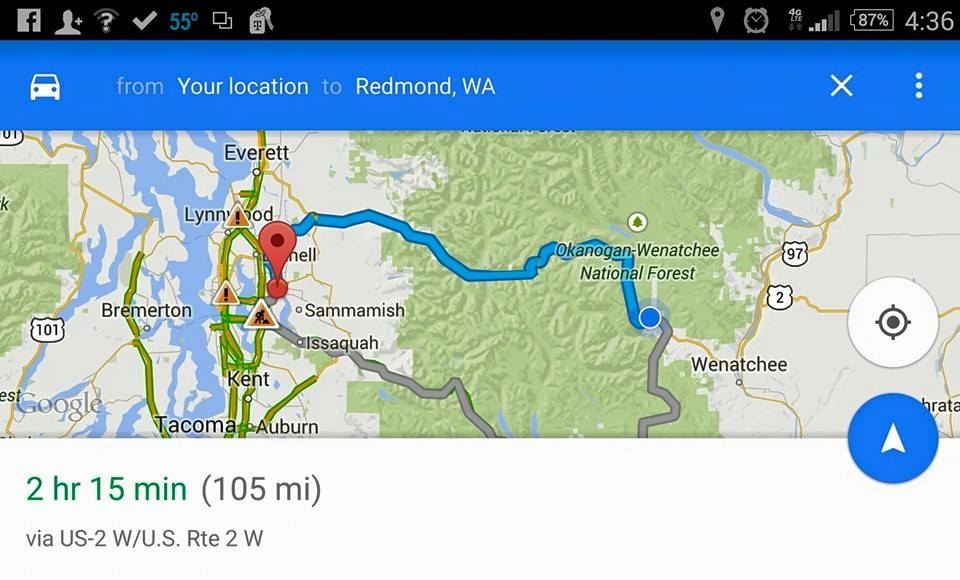Screen dimensions: 960x580
Task: Edit the starting point 'Your location'
Action: click(x=243, y=87)
